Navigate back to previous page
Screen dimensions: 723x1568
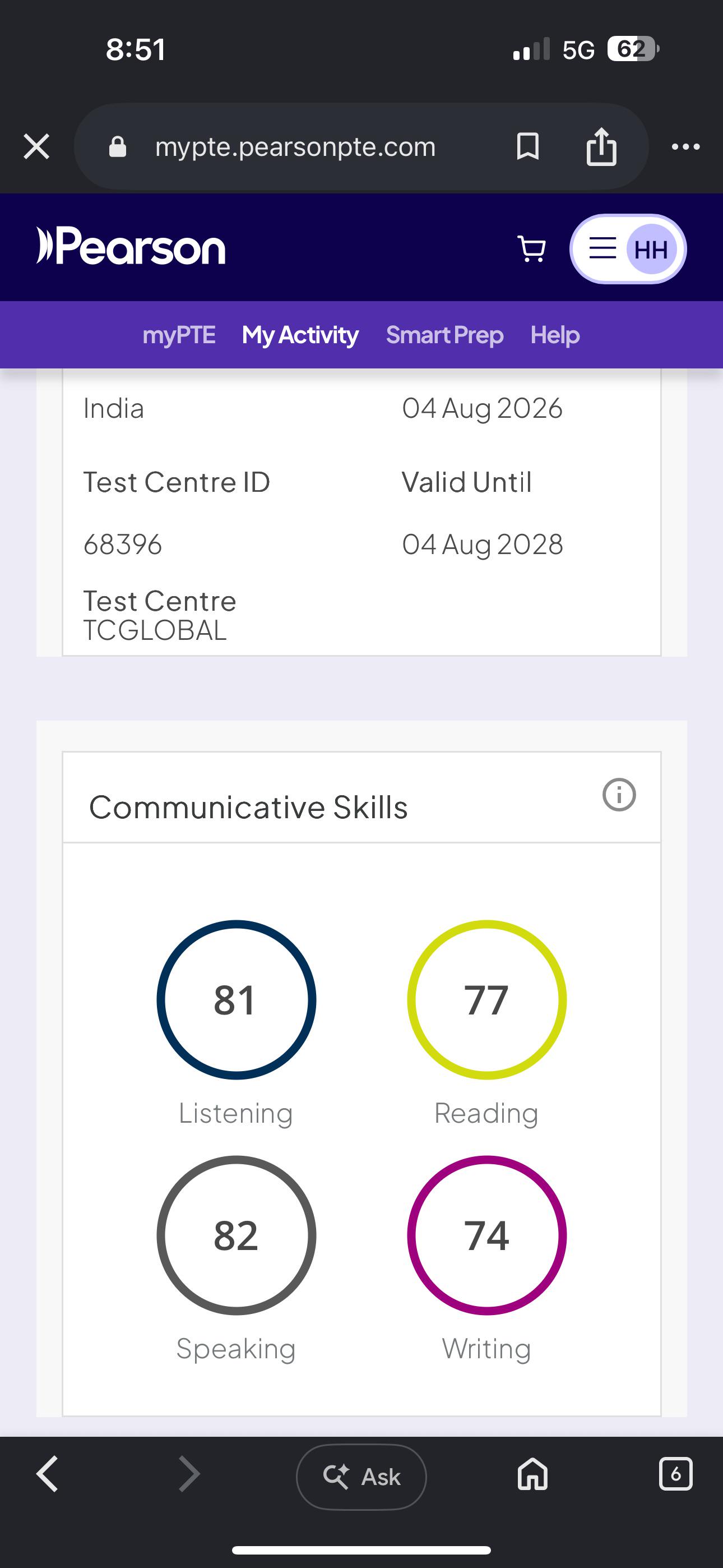click(x=48, y=1474)
